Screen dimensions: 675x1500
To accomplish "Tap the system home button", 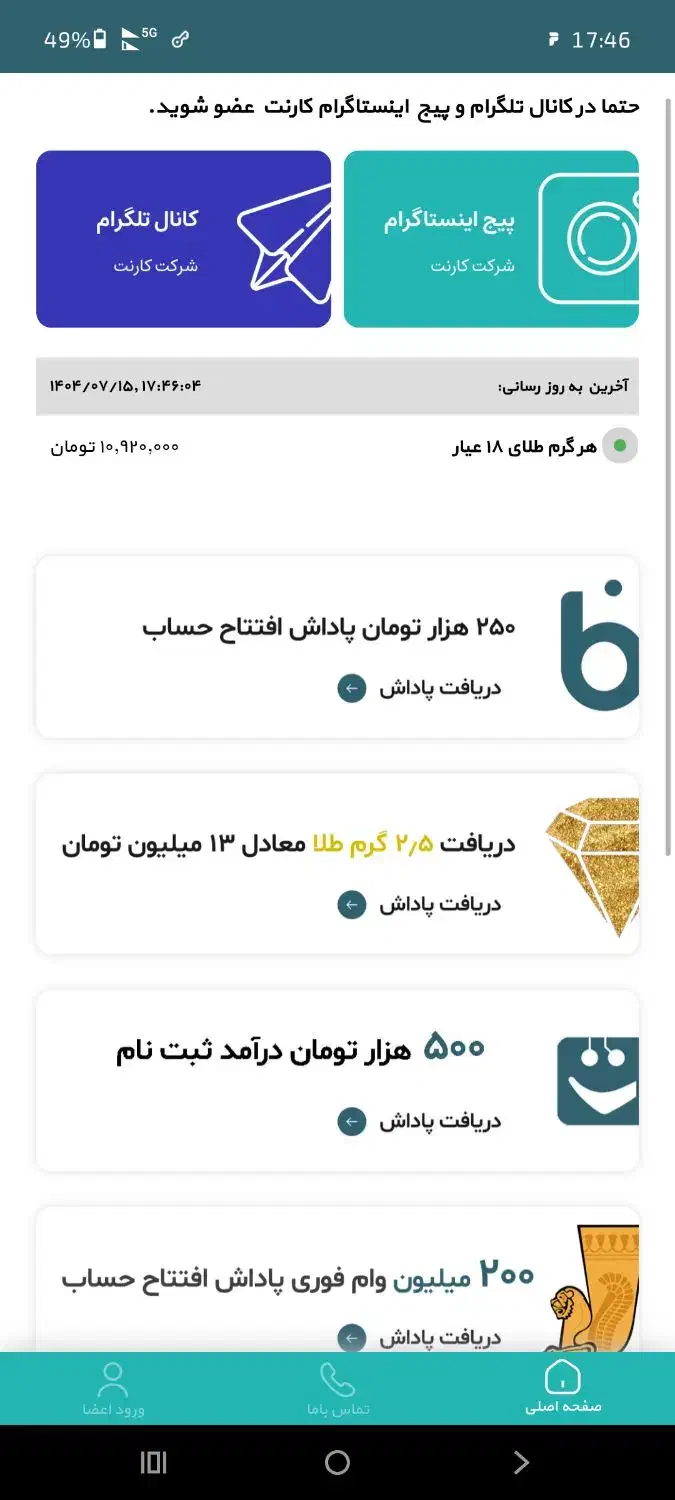I will click(x=338, y=1463).
